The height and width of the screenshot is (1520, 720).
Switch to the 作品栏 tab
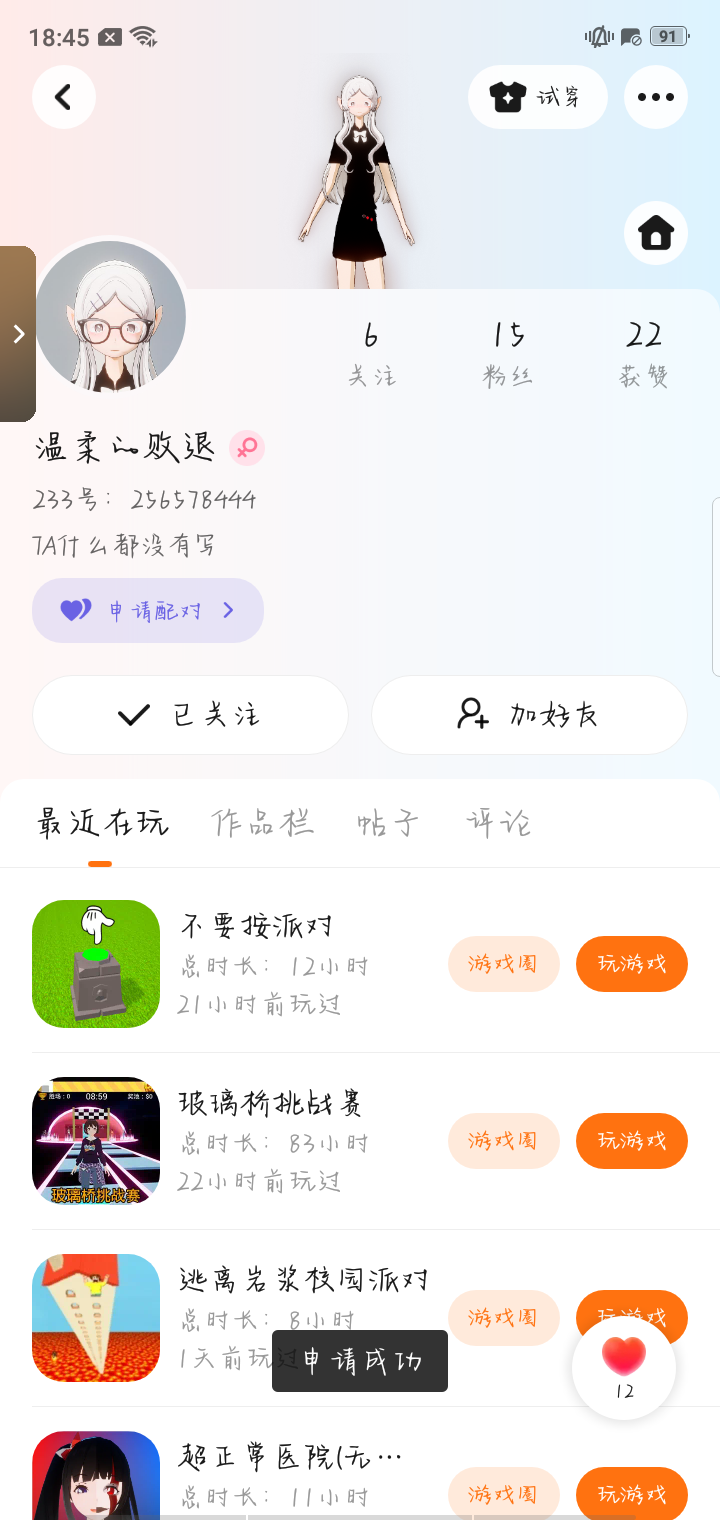(x=263, y=823)
